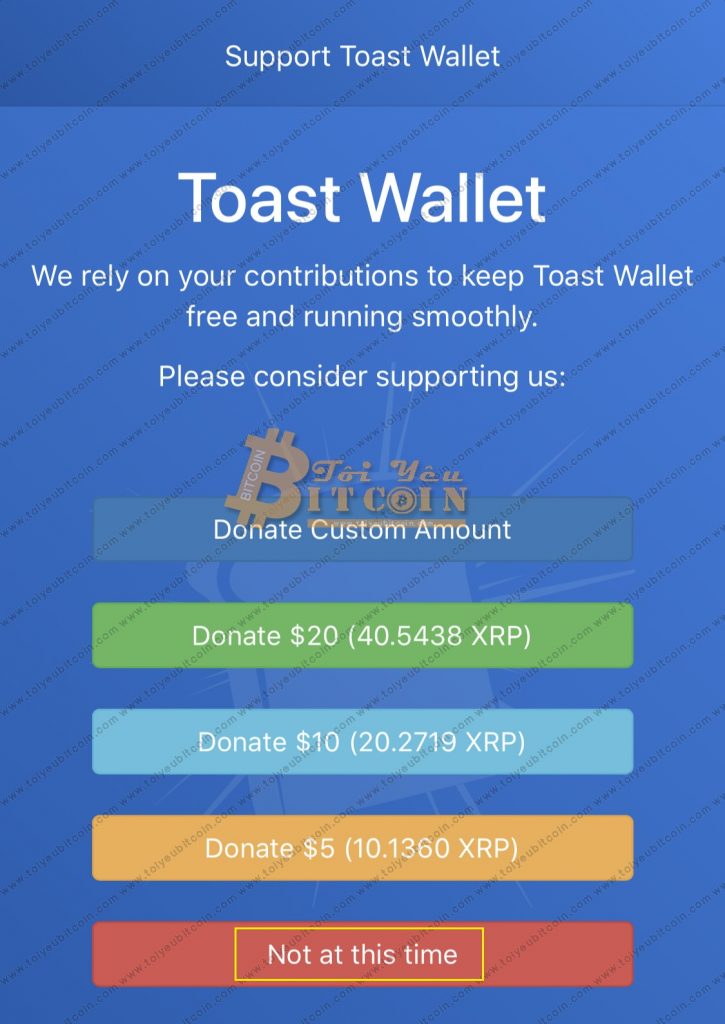
Task: Choose the Donate $20 (40.5438 XRP) option
Action: [x=362, y=635]
